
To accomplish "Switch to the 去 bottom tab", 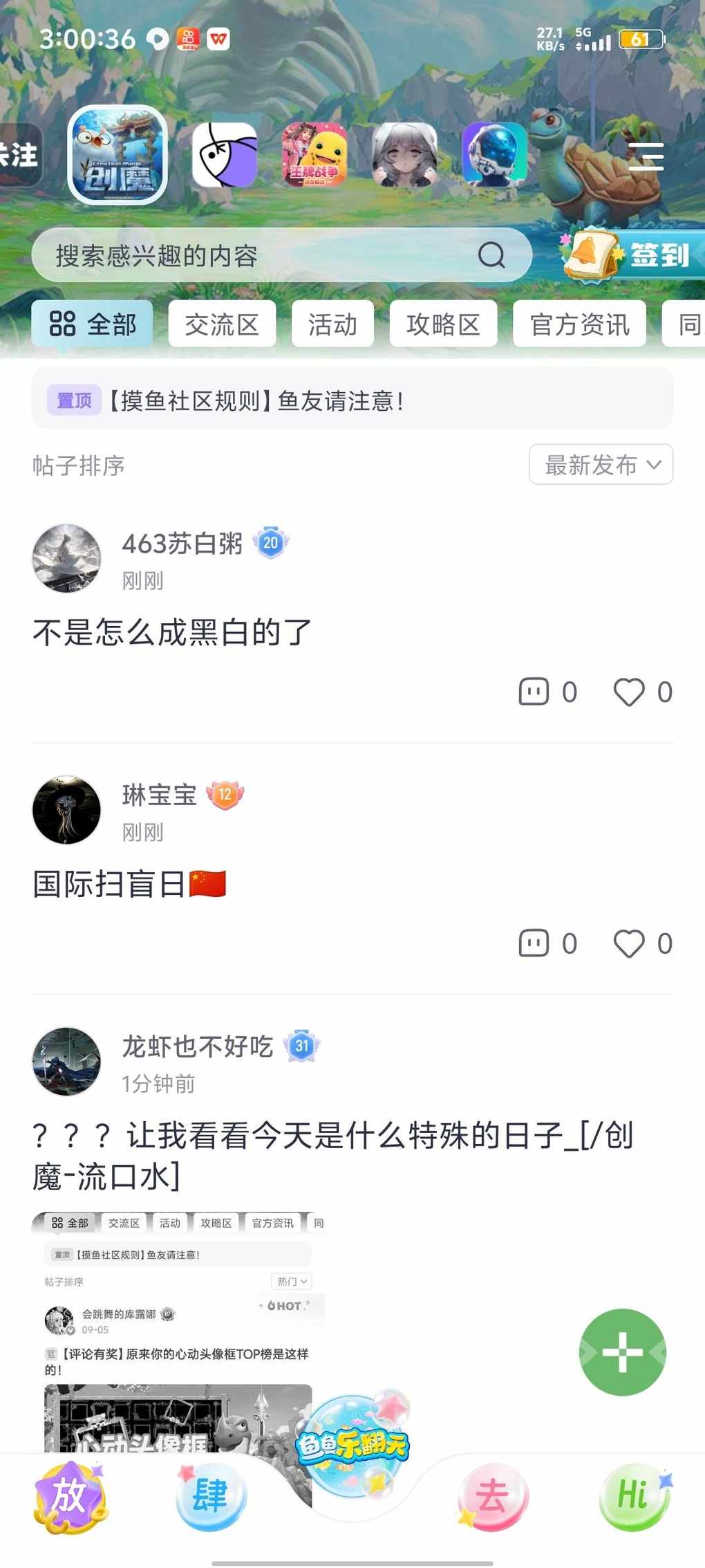I will coord(492,1497).
